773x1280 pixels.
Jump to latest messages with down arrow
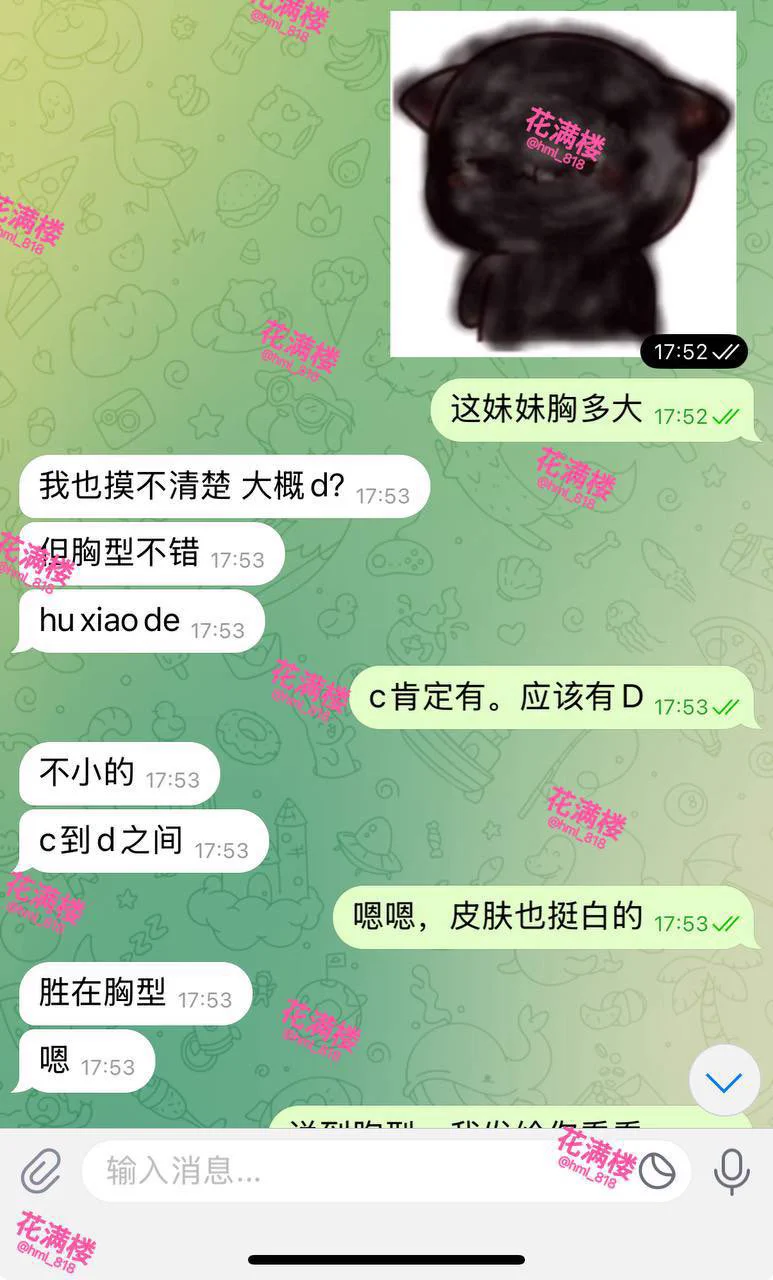[724, 1082]
